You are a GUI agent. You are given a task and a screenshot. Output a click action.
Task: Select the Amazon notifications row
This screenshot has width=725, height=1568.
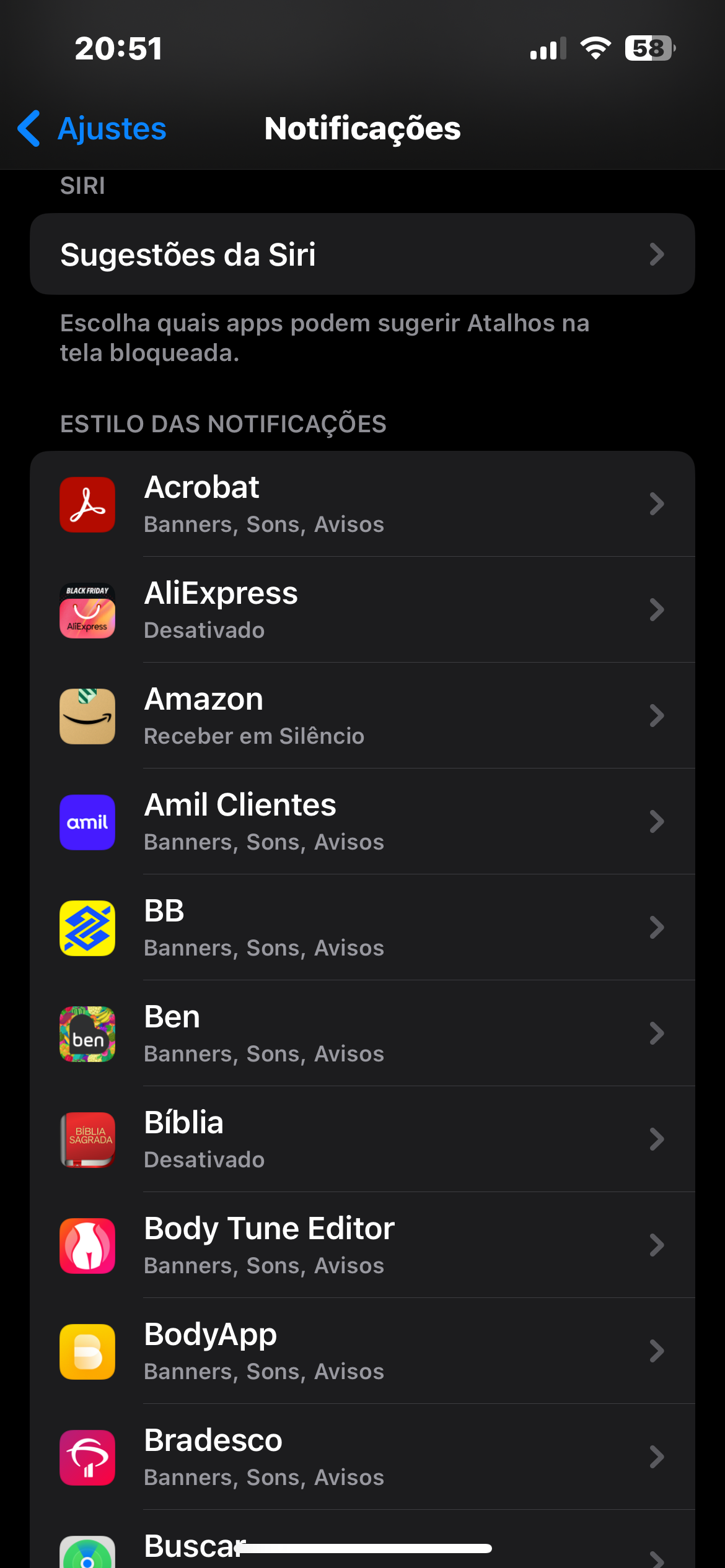click(x=362, y=716)
